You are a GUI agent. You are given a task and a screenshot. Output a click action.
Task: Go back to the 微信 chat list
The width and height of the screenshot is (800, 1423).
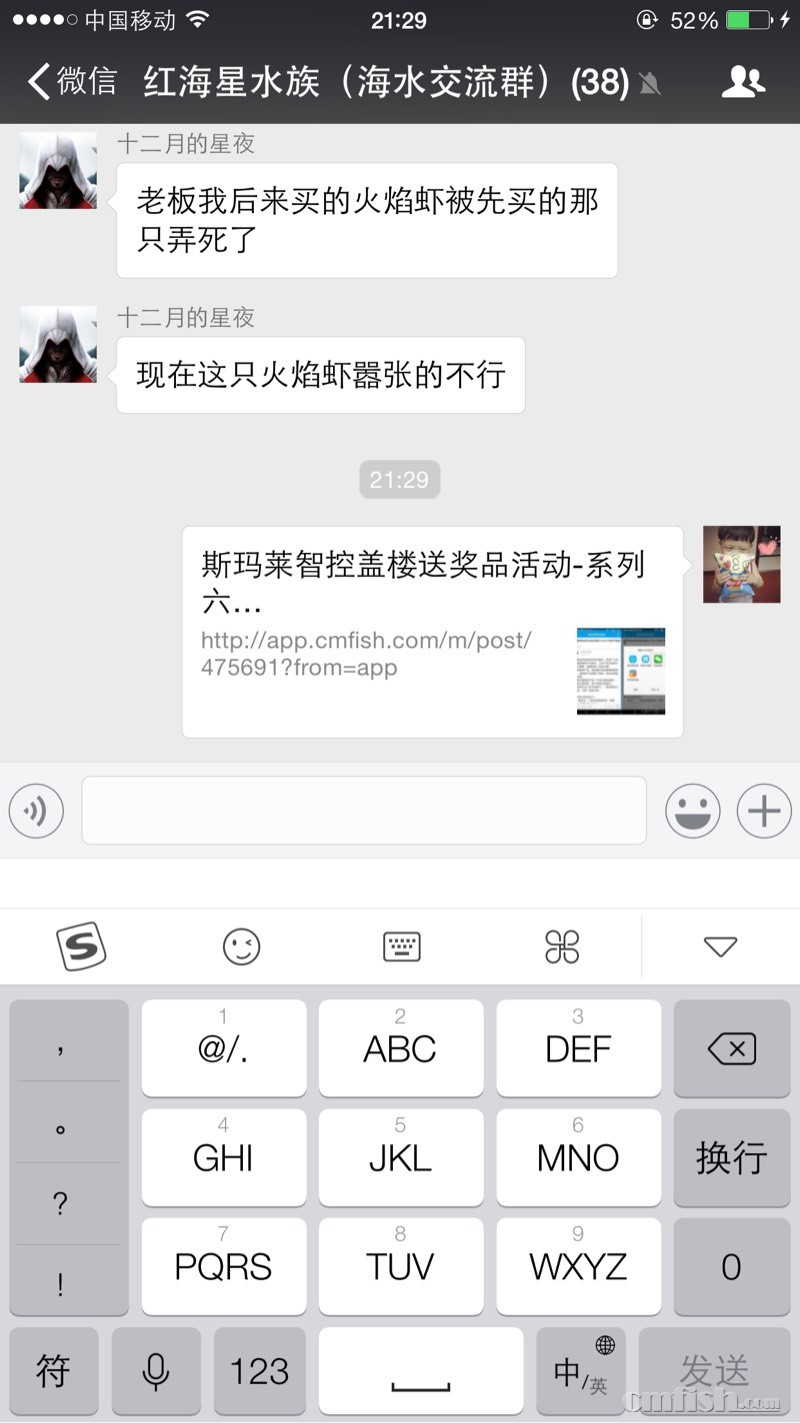click(x=72, y=81)
